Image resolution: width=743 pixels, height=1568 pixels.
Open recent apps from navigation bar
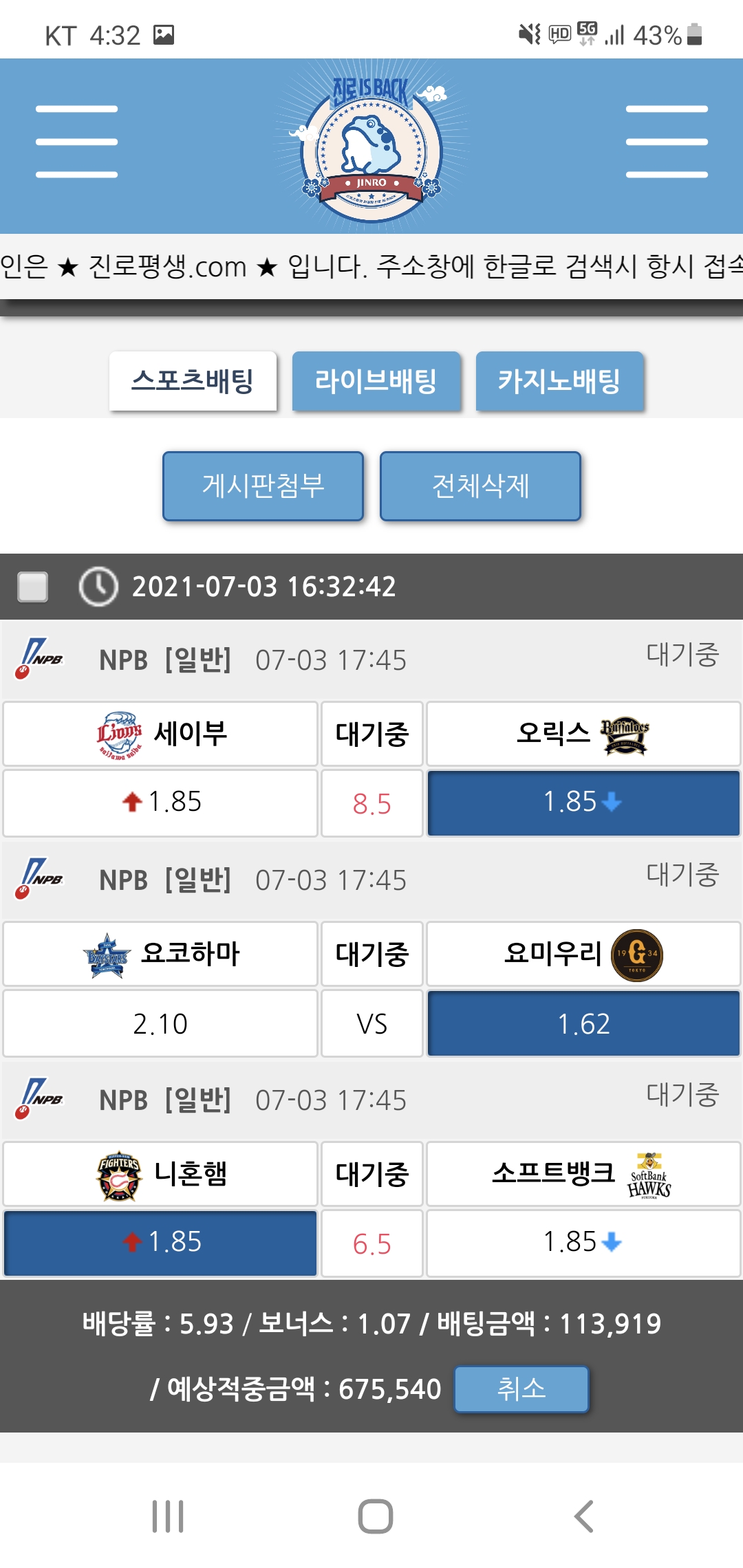click(168, 1516)
